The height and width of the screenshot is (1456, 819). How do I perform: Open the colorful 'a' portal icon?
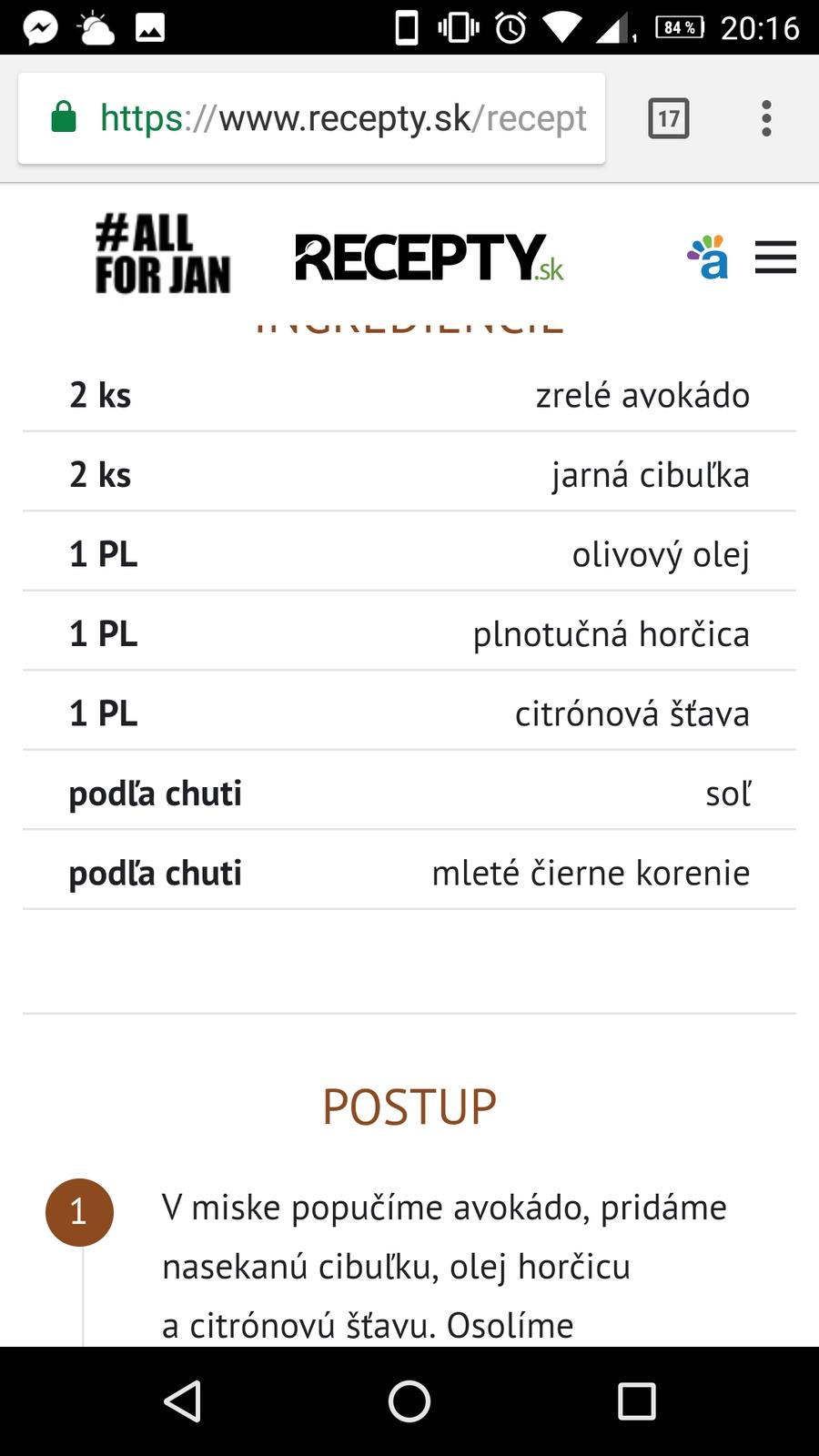(709, 258)
